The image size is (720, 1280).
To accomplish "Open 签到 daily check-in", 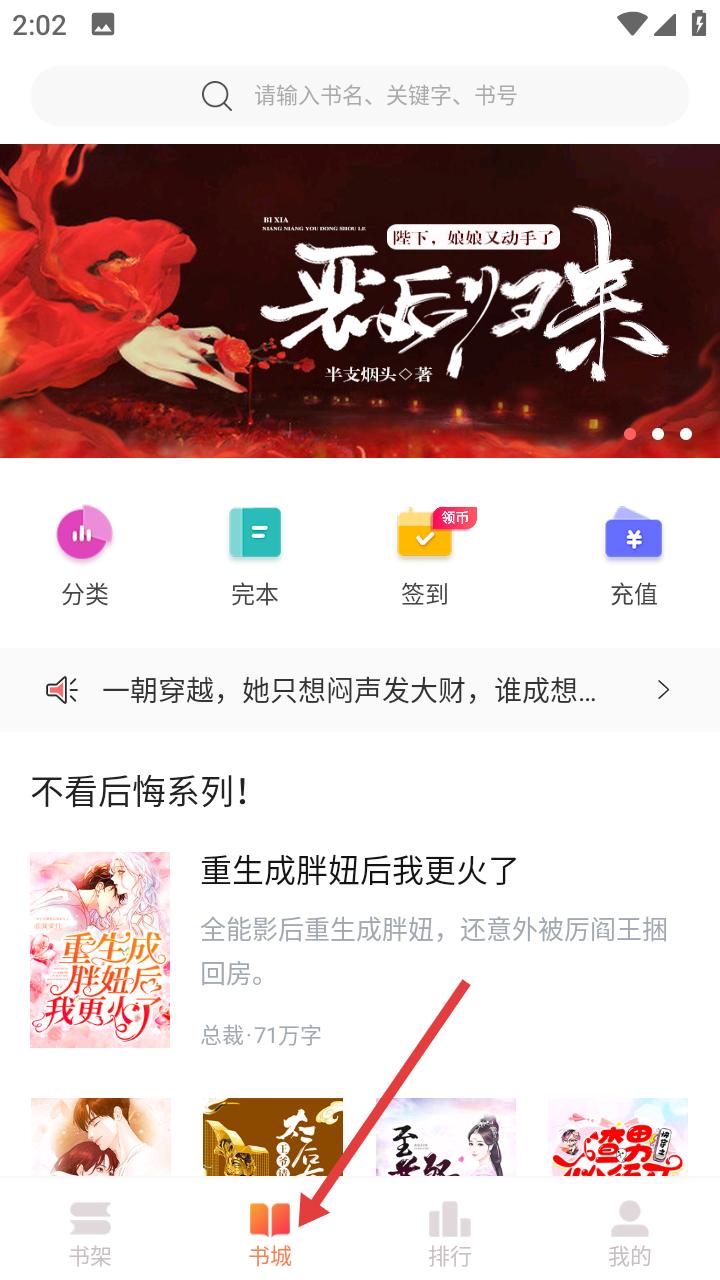I will 425,556.
